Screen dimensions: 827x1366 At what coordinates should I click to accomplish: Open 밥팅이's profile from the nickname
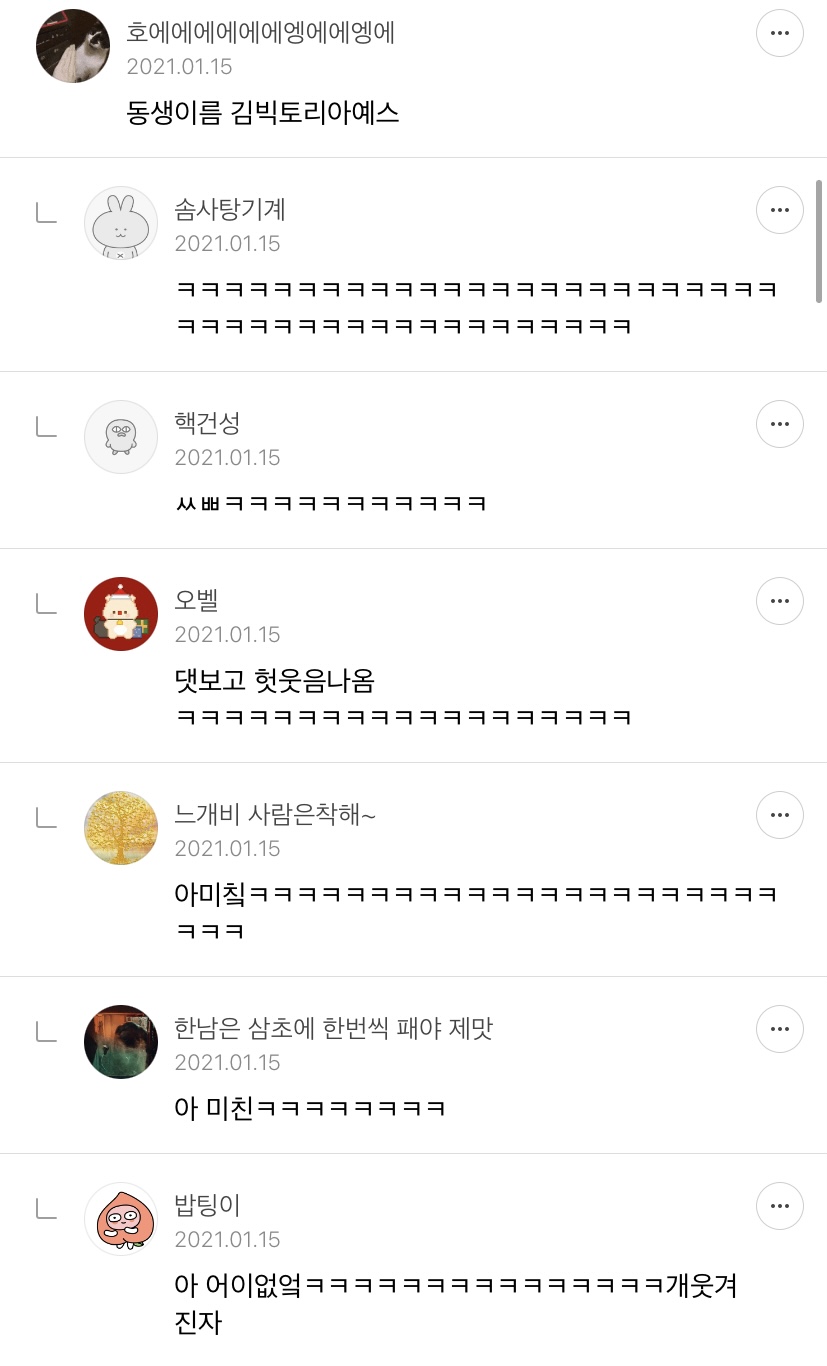coord(207,1205)
